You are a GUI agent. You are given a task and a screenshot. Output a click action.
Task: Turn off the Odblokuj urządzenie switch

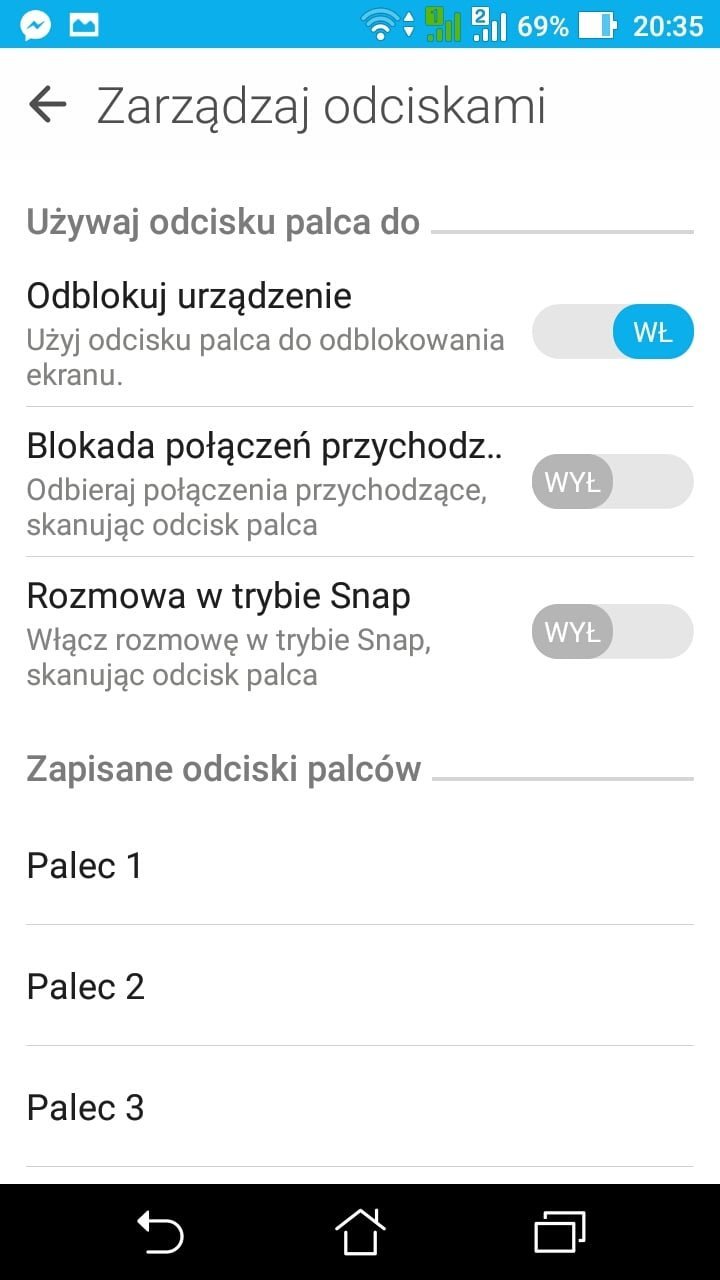tap(612, 332)
